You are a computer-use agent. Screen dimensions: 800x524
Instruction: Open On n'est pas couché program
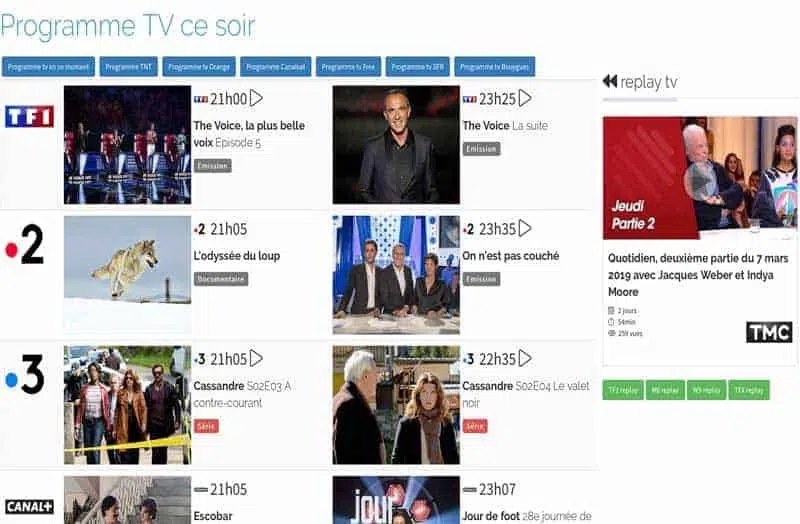(510, 256)
